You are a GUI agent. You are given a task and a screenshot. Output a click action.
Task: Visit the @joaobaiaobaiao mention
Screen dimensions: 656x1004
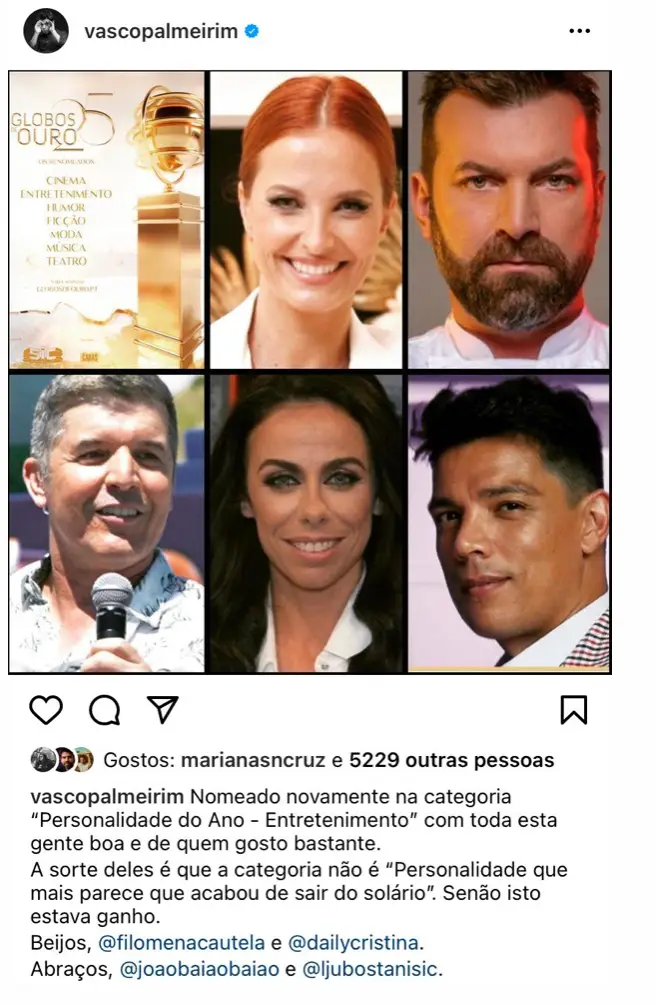click(200, 969)
